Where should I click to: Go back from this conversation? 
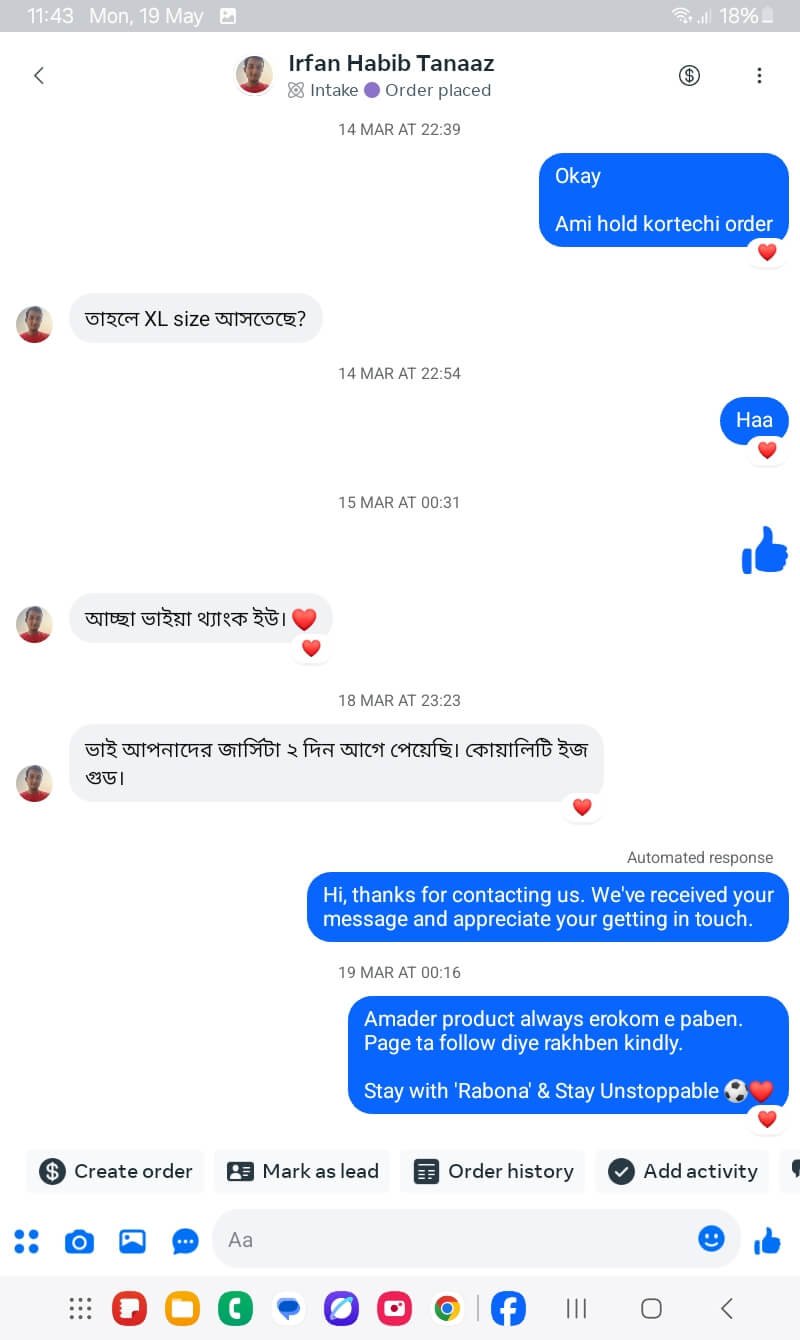point(39,75)
